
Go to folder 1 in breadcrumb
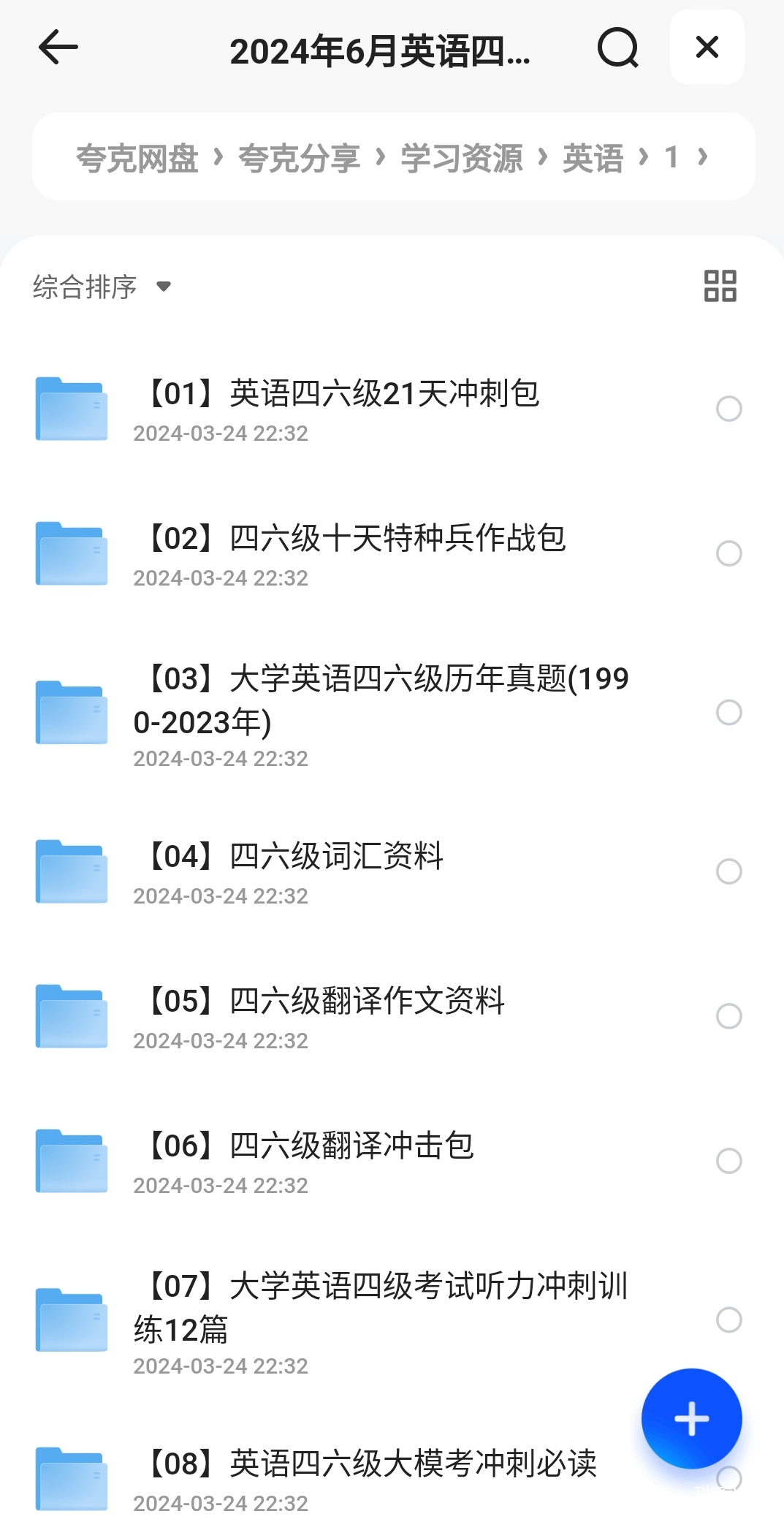tap(671, 158)
